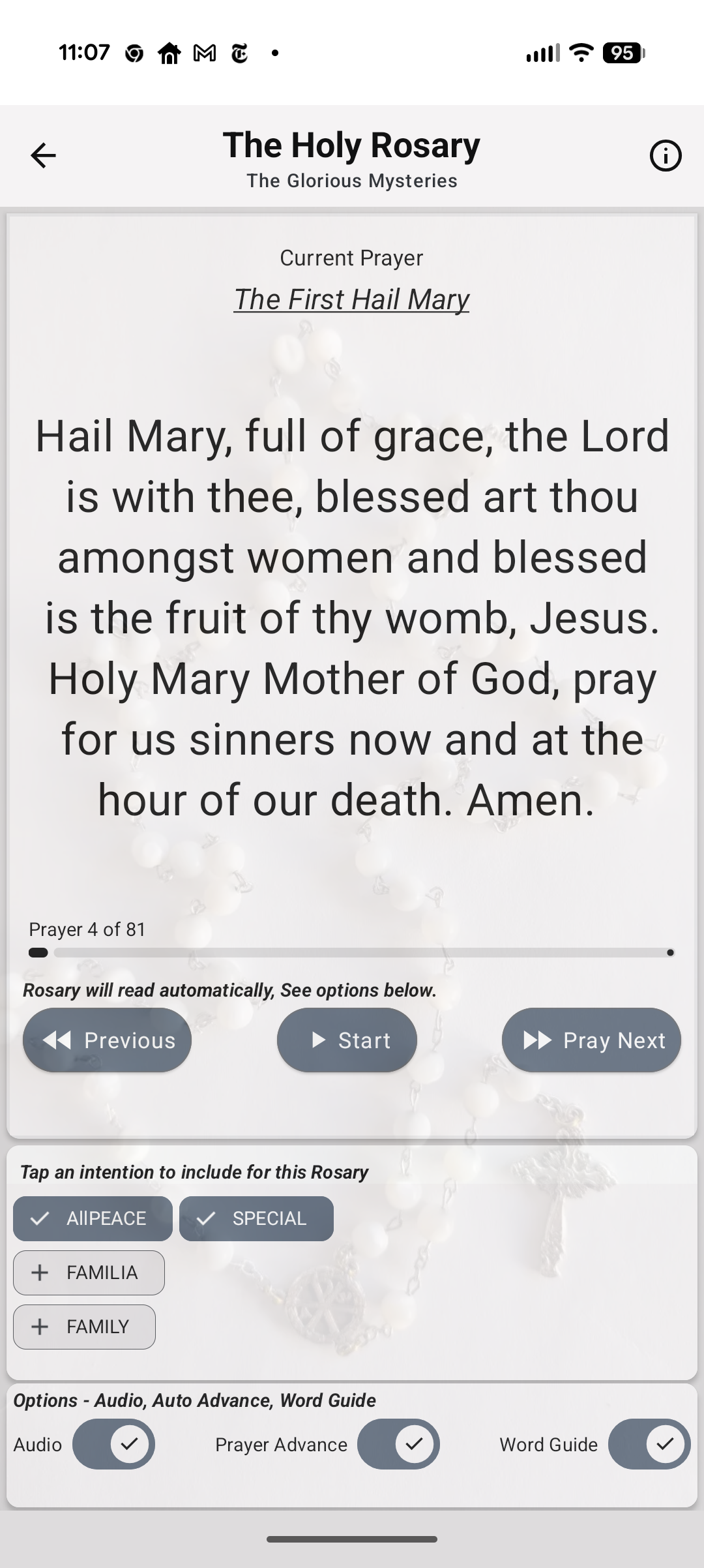
Task: Go back using the arrow icon
Action: tap(44, 155)
